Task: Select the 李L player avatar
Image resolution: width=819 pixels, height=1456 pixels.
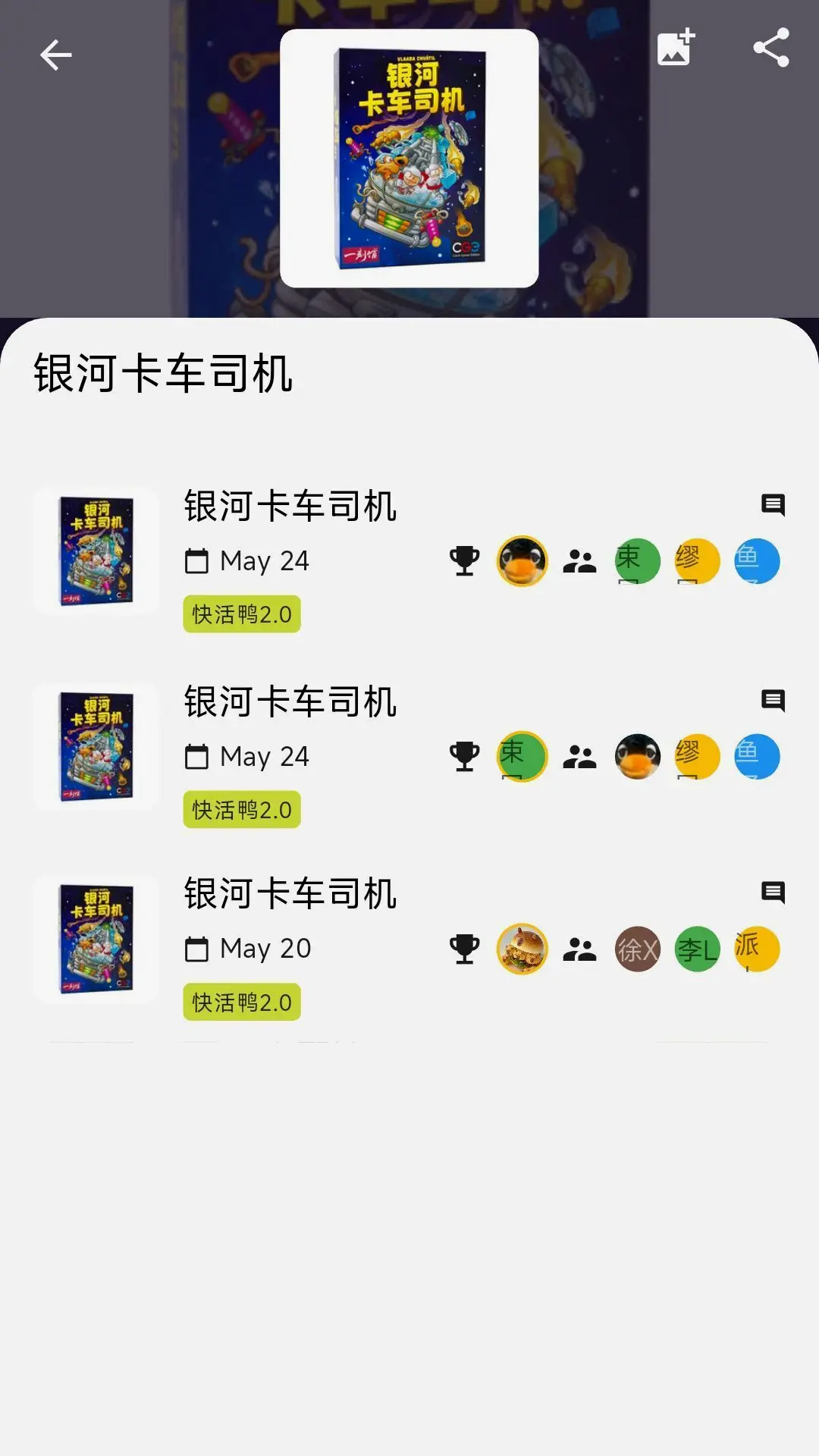Action: (x=697, y=949)
